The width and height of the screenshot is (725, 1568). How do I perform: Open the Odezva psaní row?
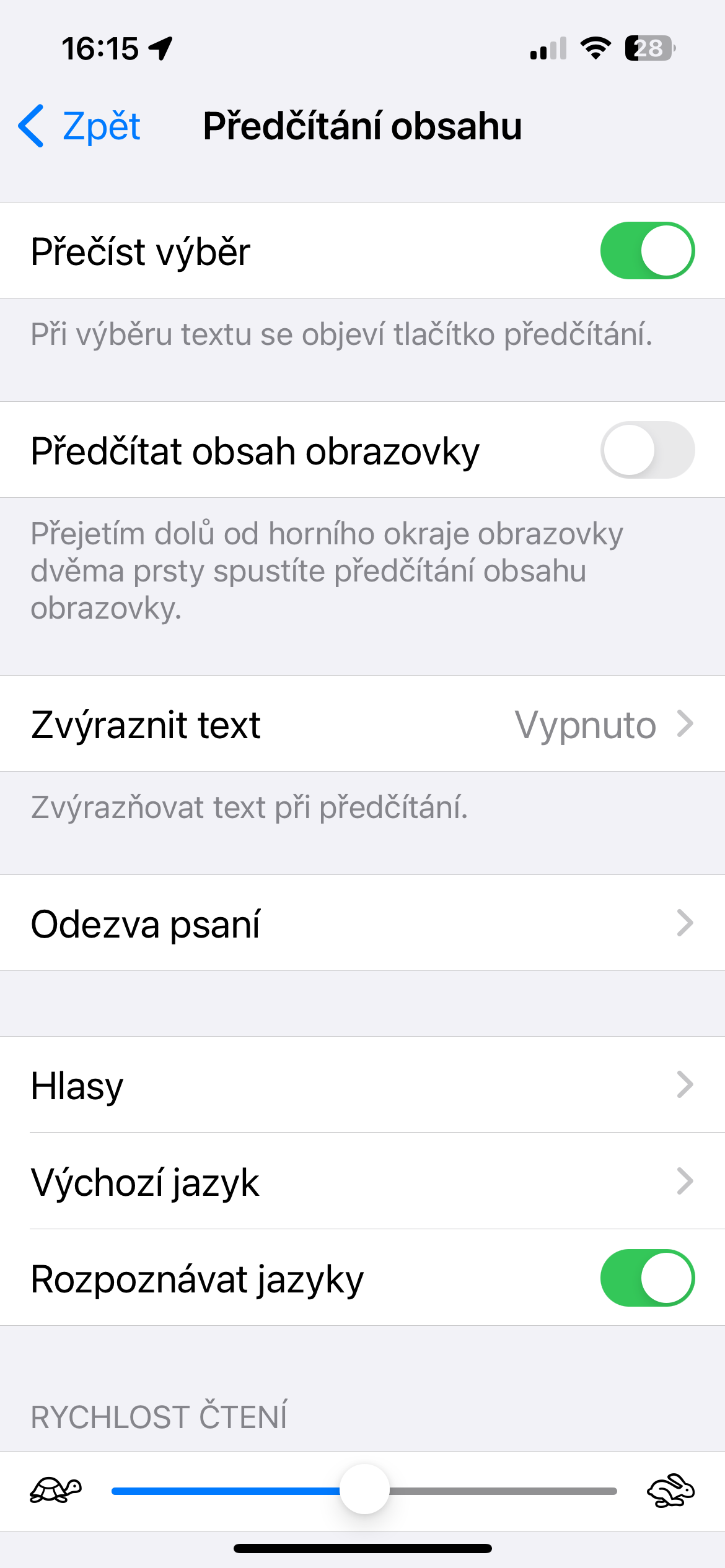pos(362,923)
